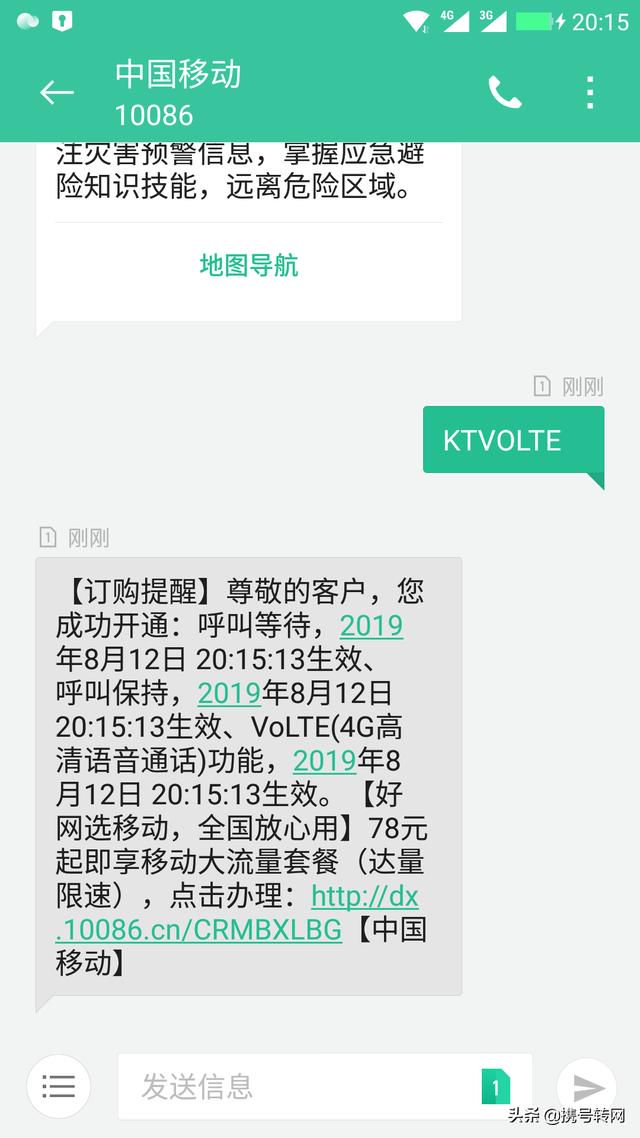Screen dimensions: 640x1138
Task: Select the sent KTVOLTE message bubble
Action: tap(514, 441)
